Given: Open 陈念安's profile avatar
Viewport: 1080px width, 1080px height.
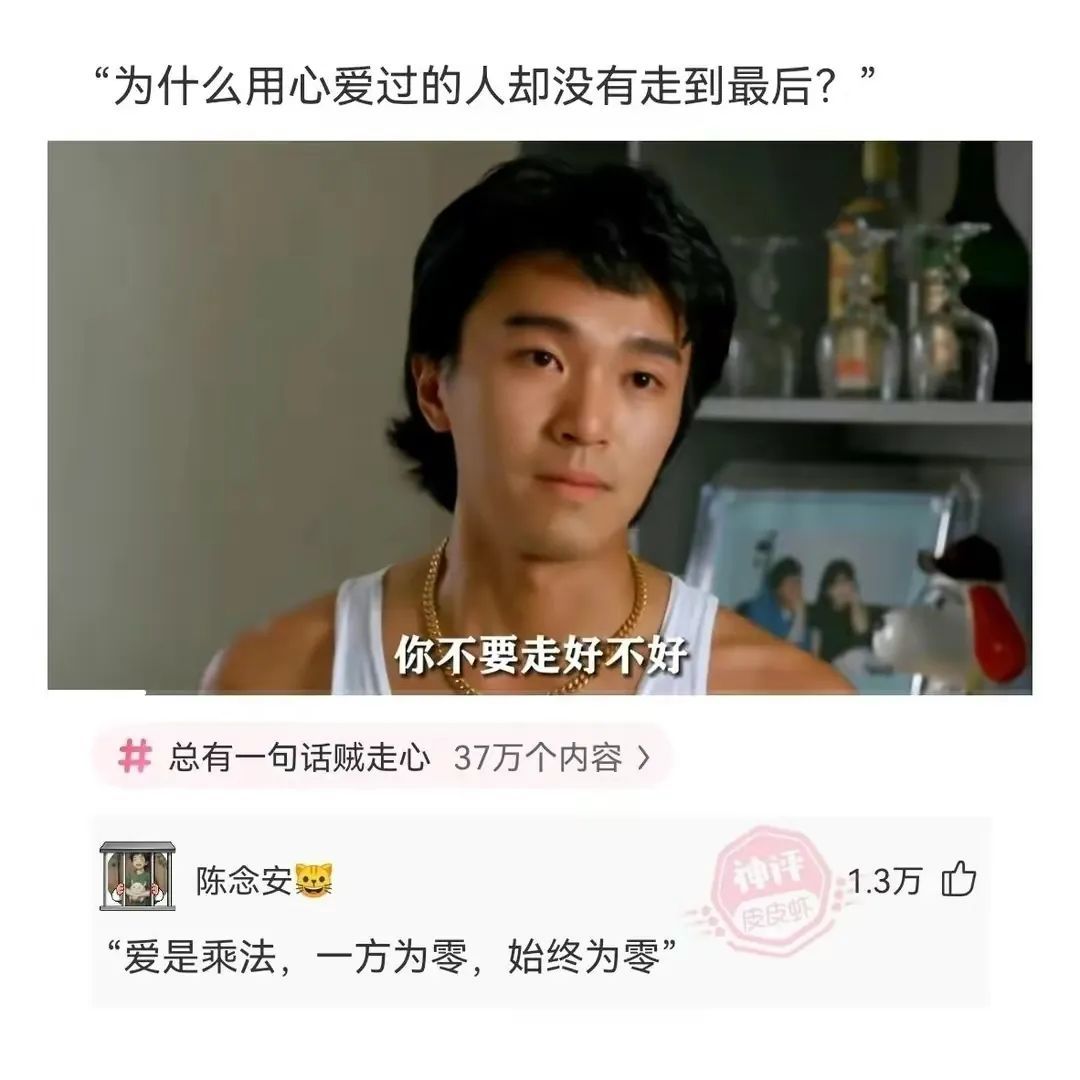Looking at the screenshot, I should click(137, 877).
